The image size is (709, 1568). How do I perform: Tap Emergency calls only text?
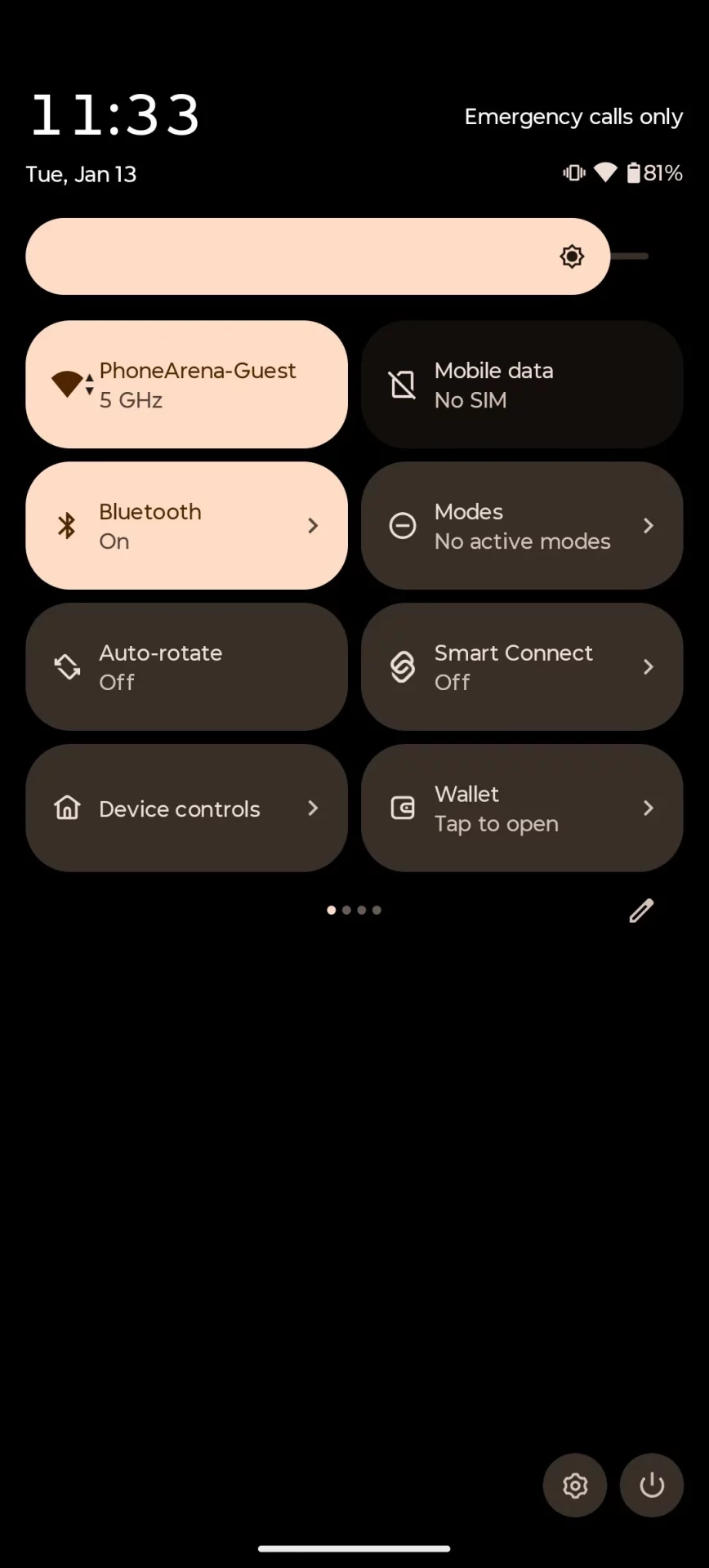click(x=573, y=117)
